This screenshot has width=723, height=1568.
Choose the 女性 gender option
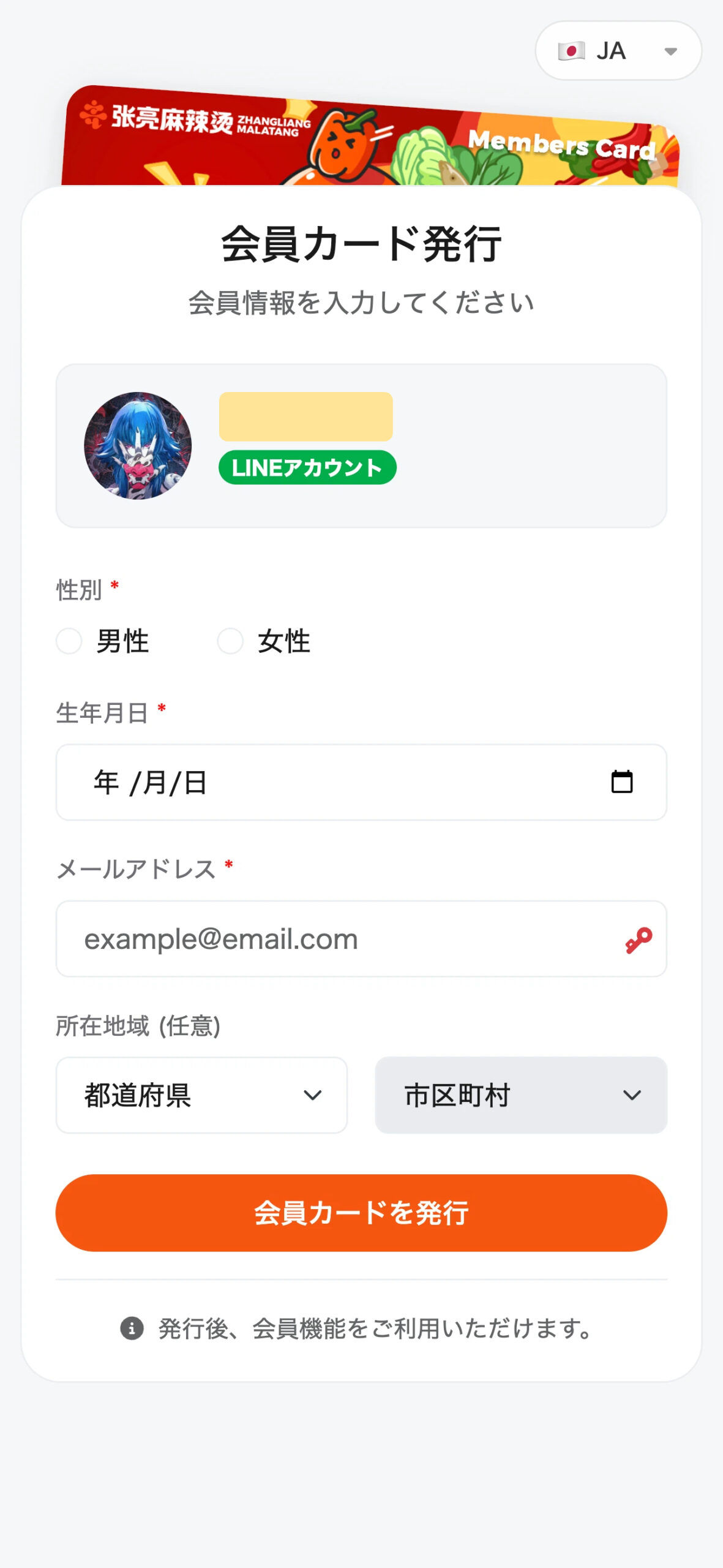tap(231, 641)
